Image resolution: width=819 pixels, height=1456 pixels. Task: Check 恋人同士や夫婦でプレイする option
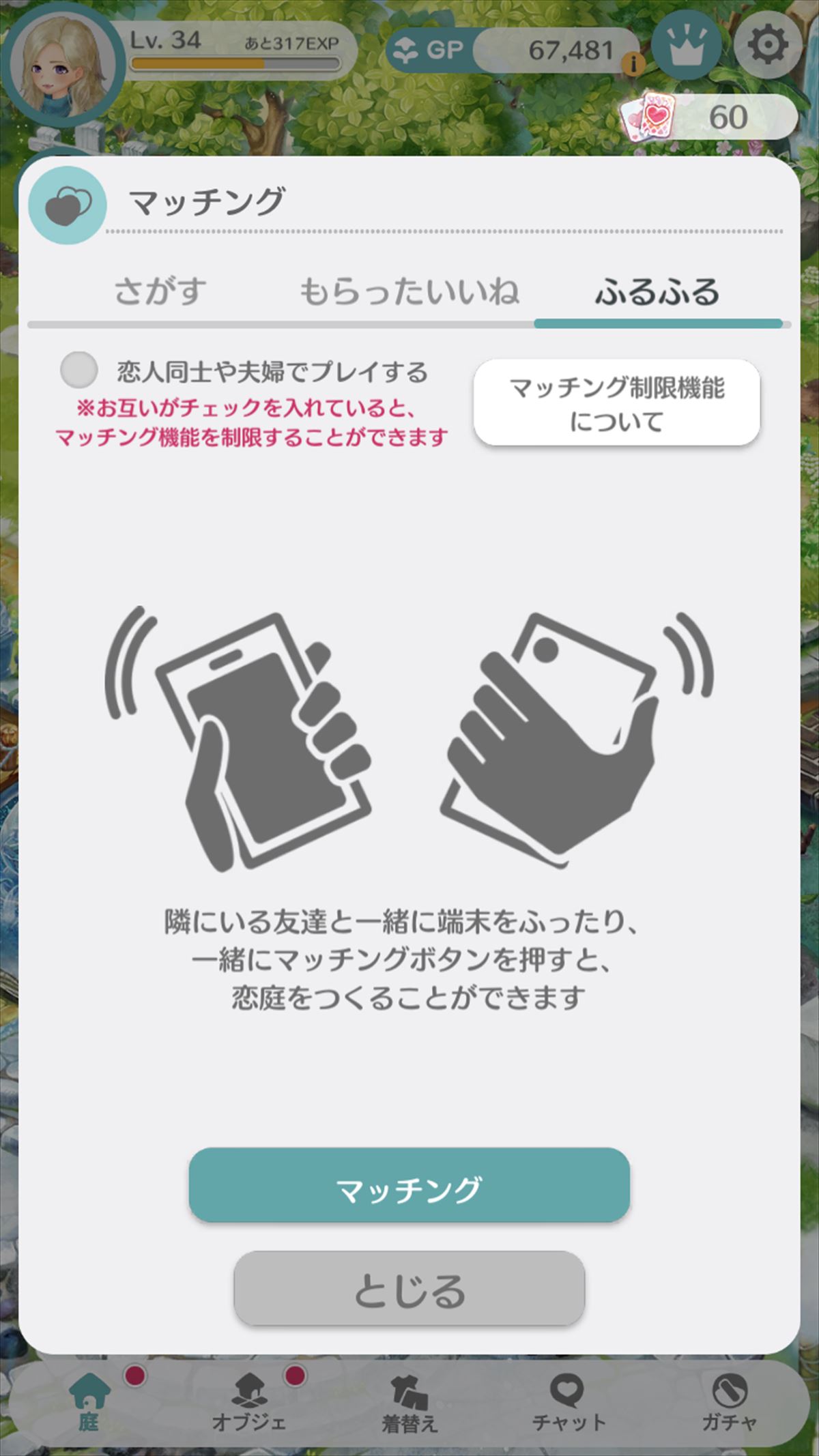(x=79, y=370)
